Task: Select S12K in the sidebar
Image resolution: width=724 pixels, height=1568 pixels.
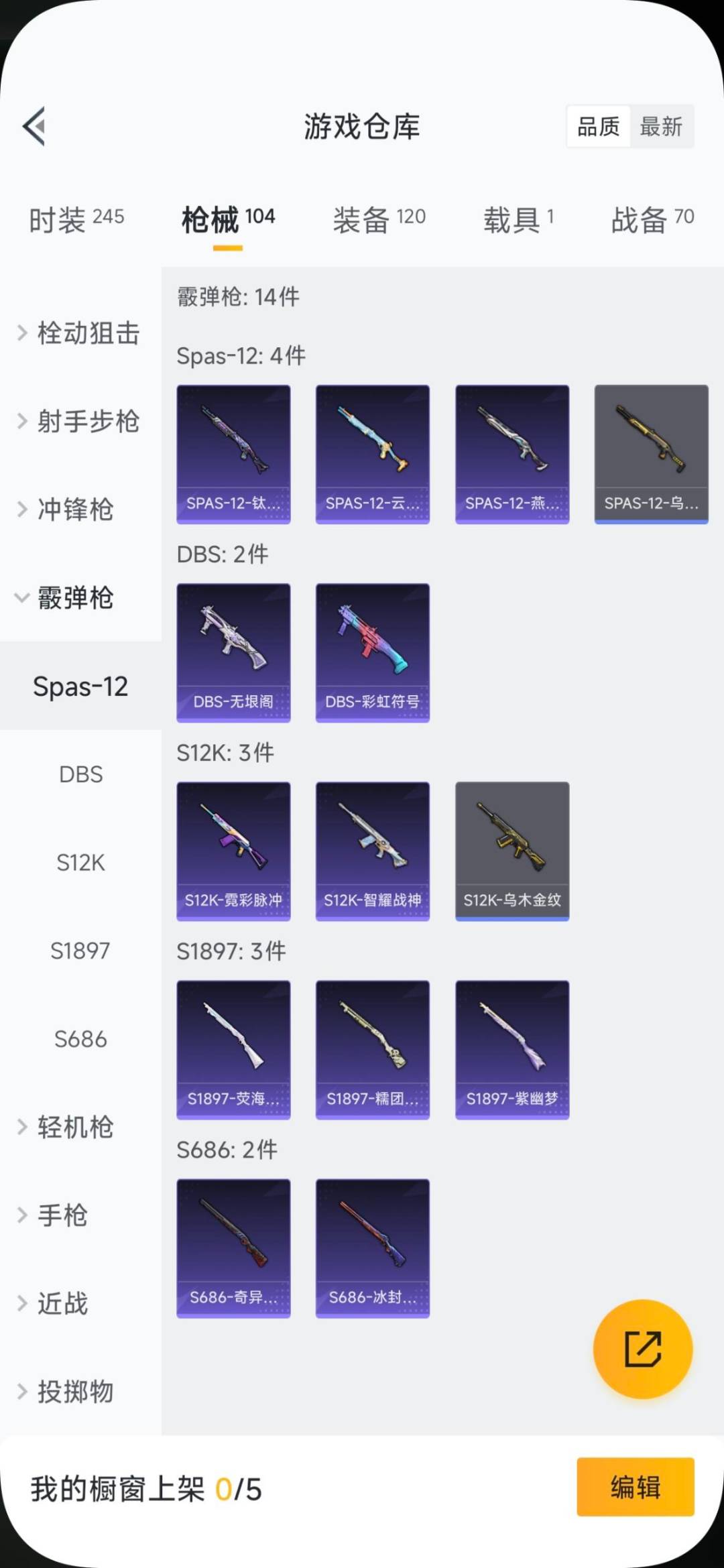Action: (80, 863)
